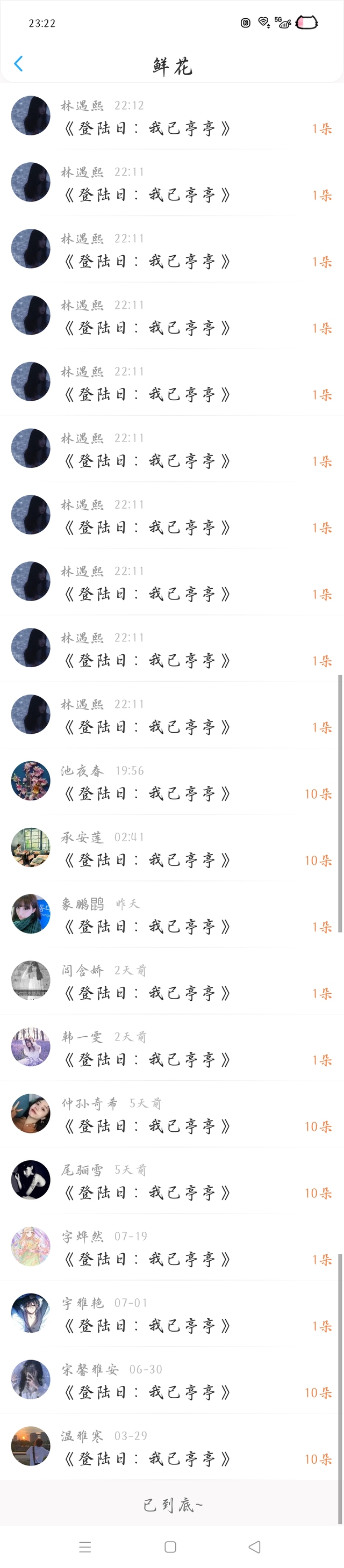
Task: Open 温雅寒's flower entry dated 03-29
Action: pyautogui.click(x=171, y=1447)
